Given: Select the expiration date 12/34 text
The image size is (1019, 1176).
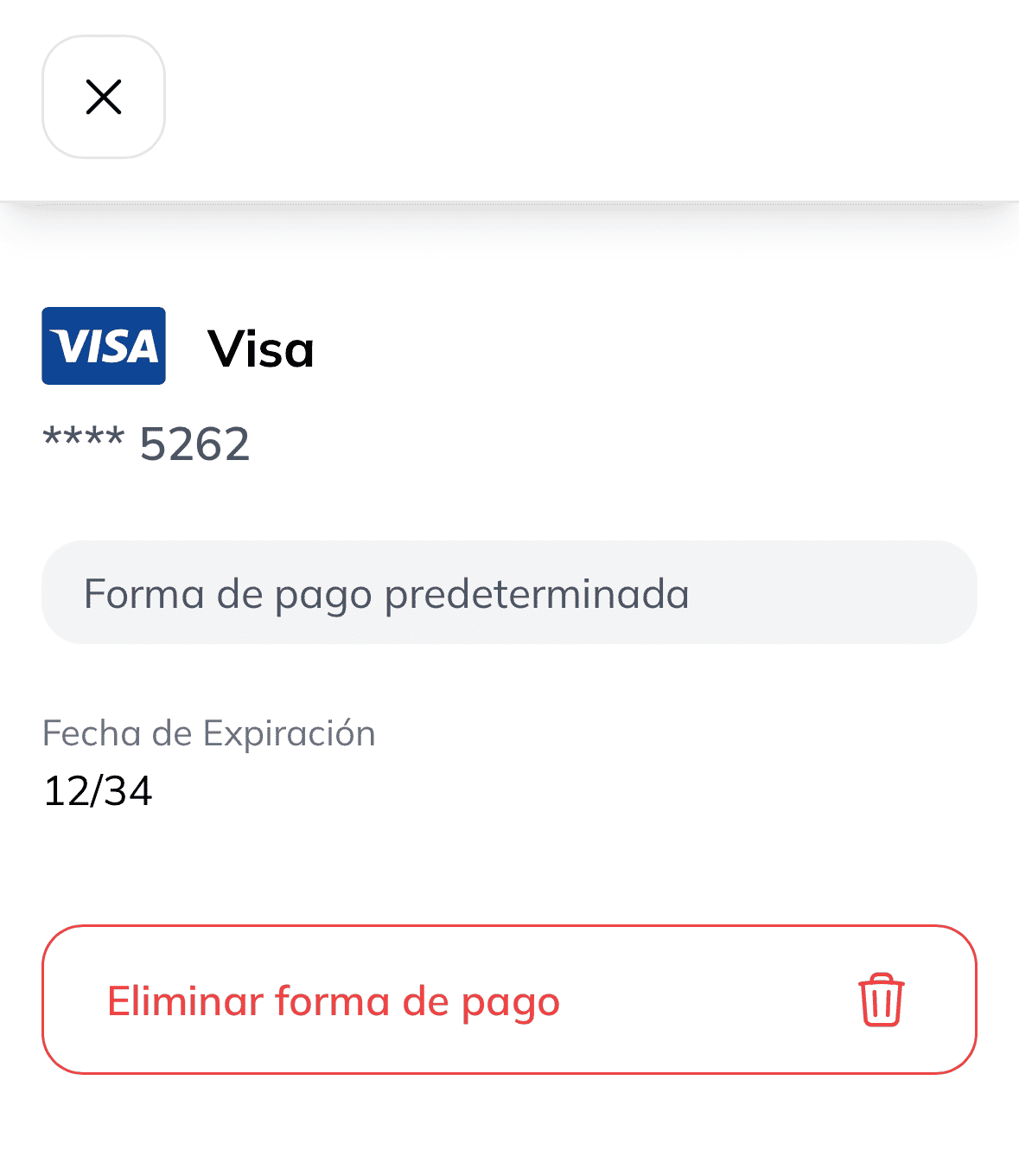Looking at the screenshot, I should 97,789.
